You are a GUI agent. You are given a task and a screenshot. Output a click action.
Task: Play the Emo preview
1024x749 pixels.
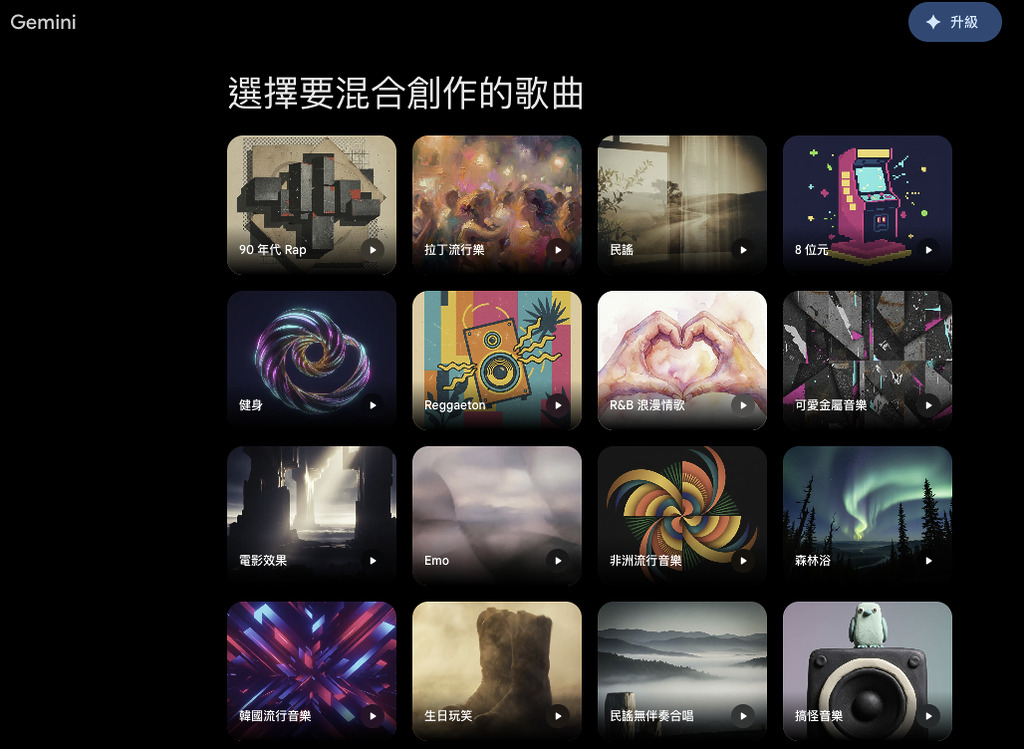[558, 560]
